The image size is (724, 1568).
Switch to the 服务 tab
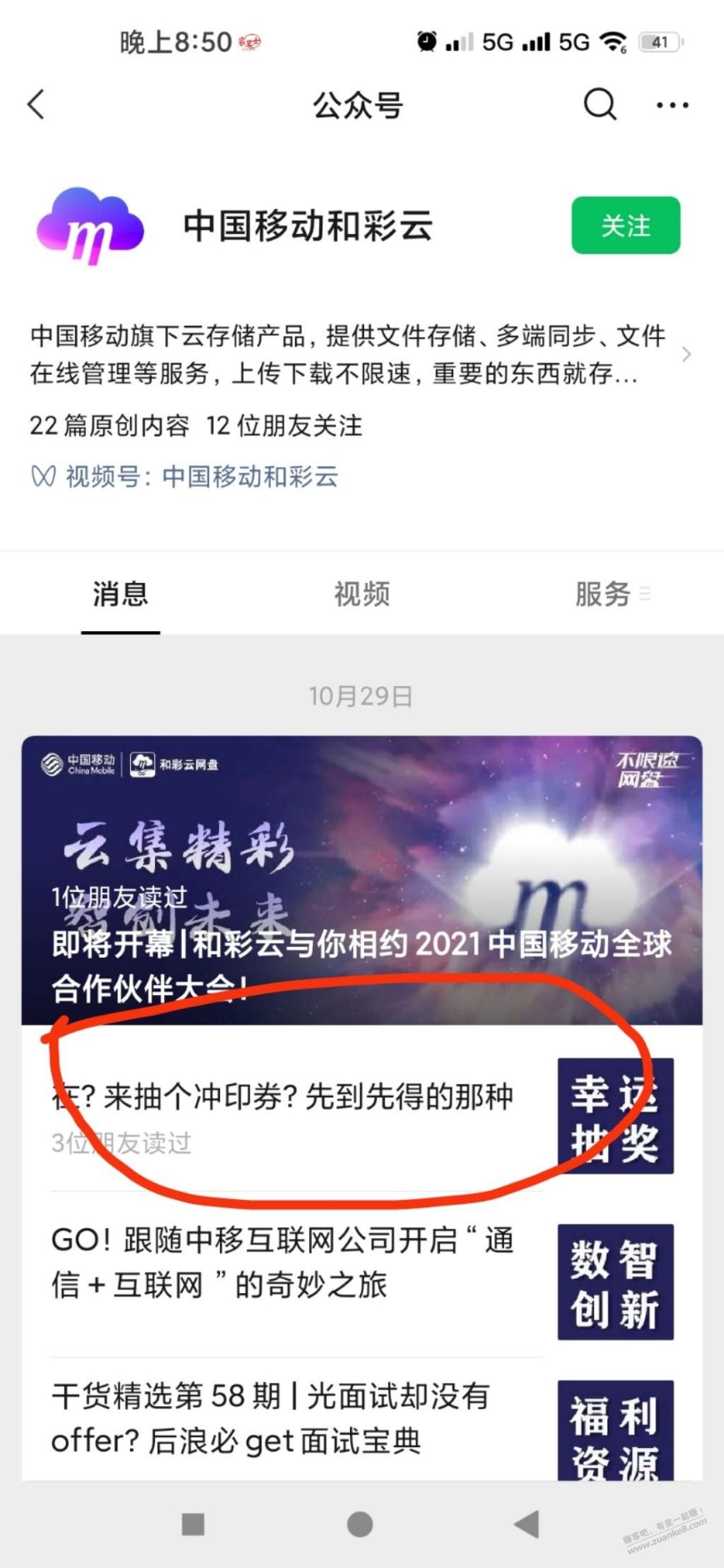[603, 594]
